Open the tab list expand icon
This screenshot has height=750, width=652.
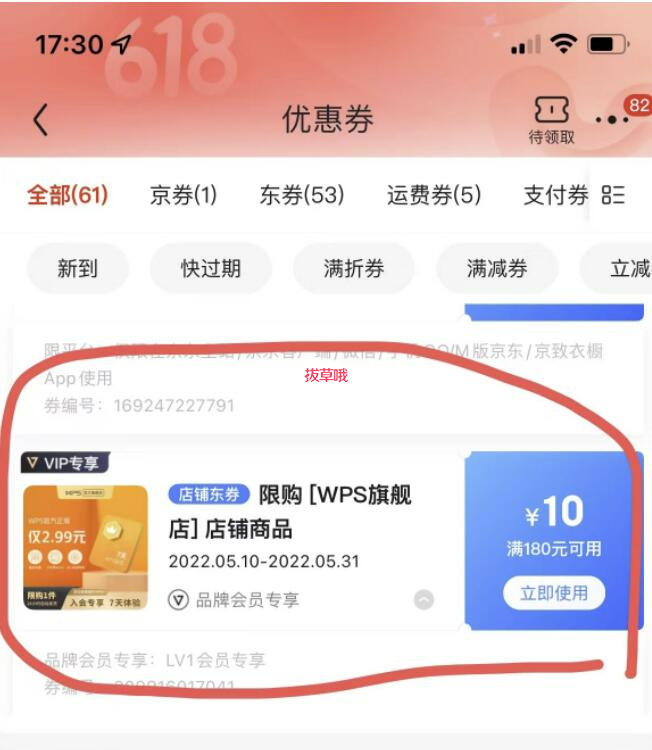click(x=613, y=195)
